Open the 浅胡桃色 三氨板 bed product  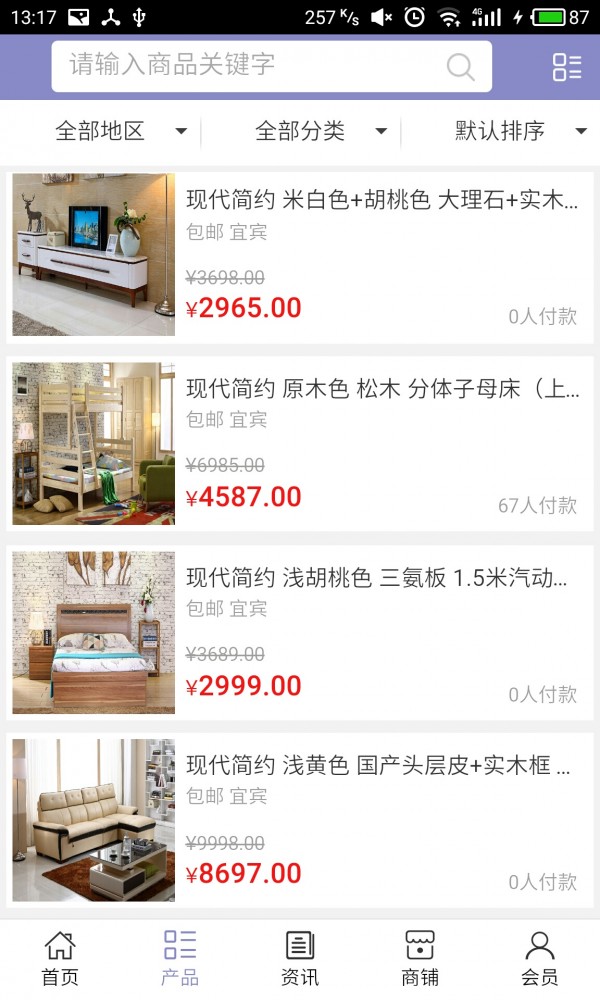click(300, 632)
